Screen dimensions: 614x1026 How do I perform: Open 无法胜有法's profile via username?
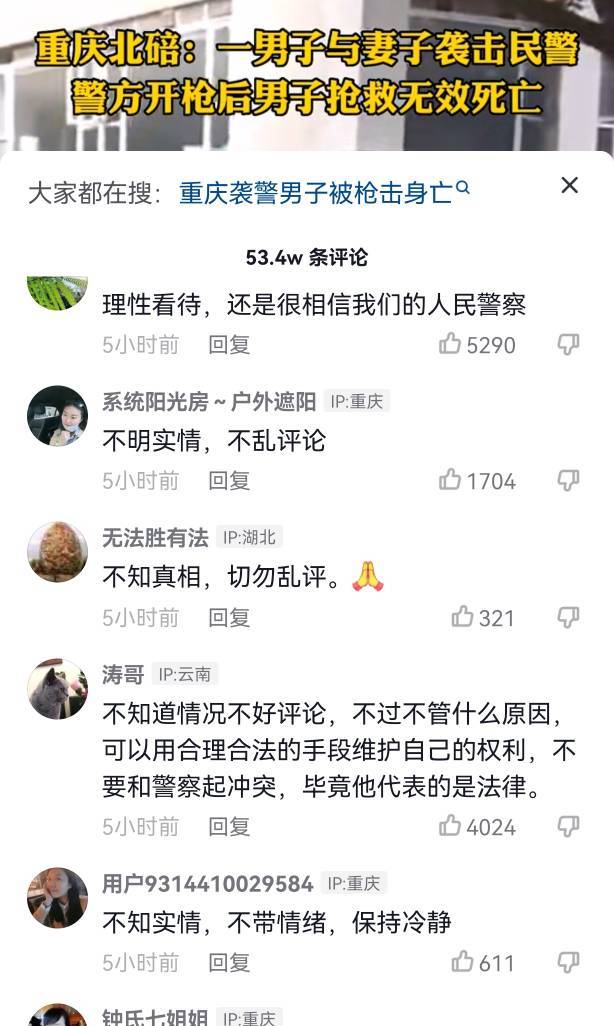point(155,538)
